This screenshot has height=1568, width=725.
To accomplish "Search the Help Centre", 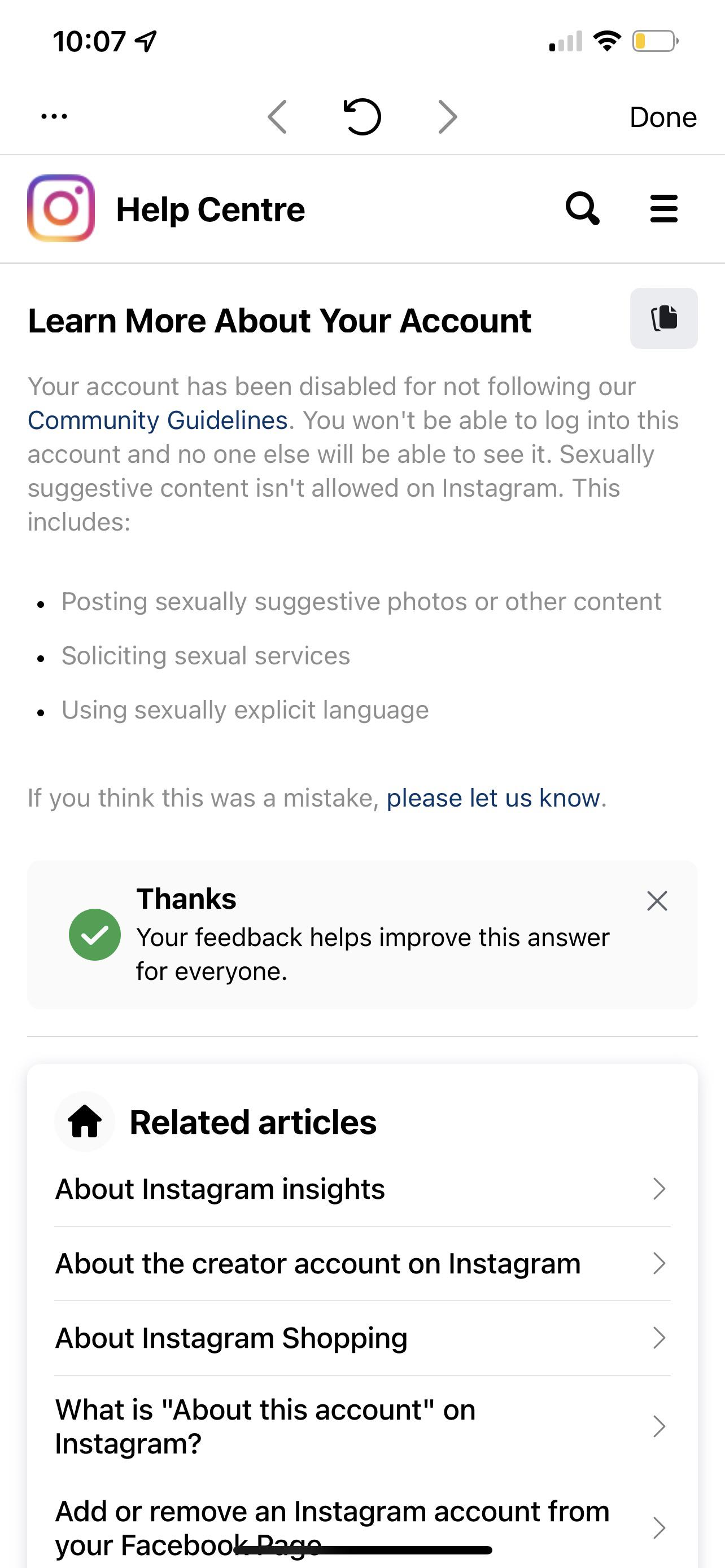I will (583, 209).
